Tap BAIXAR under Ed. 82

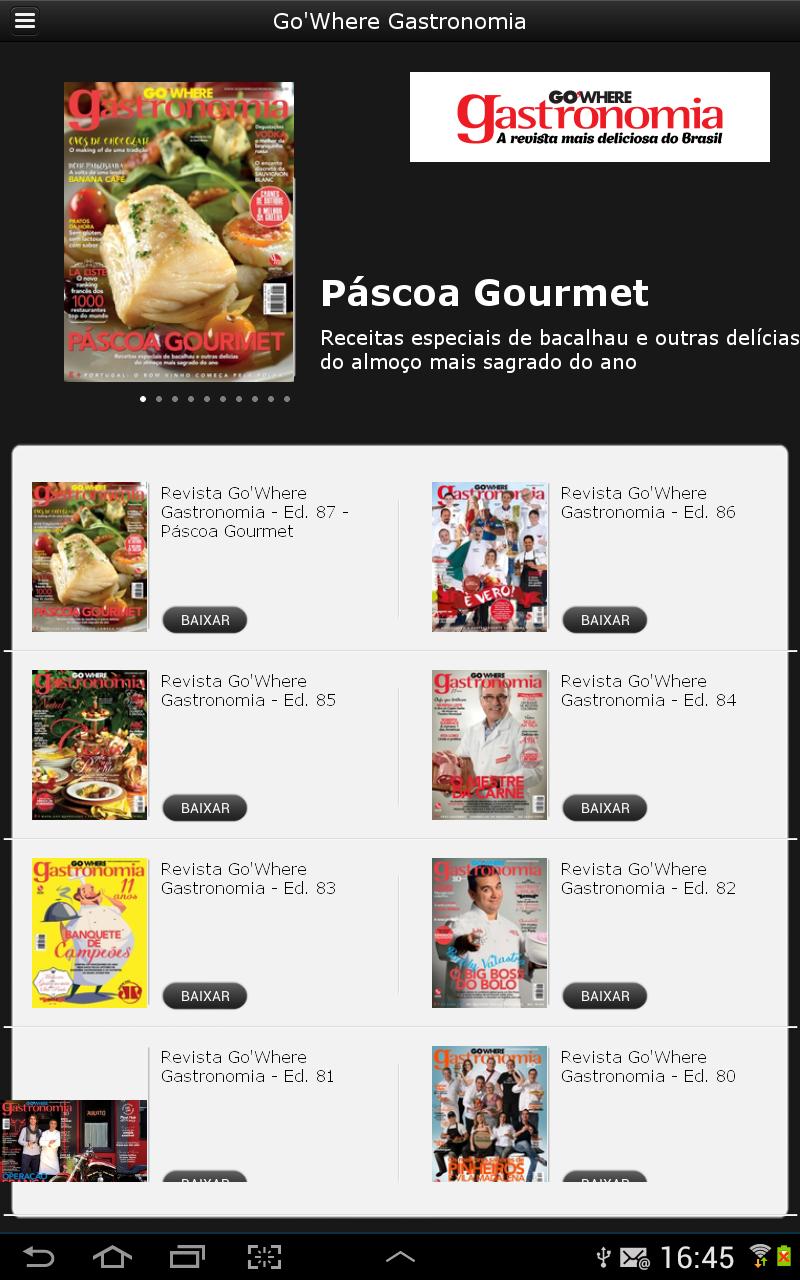(604, 996)
